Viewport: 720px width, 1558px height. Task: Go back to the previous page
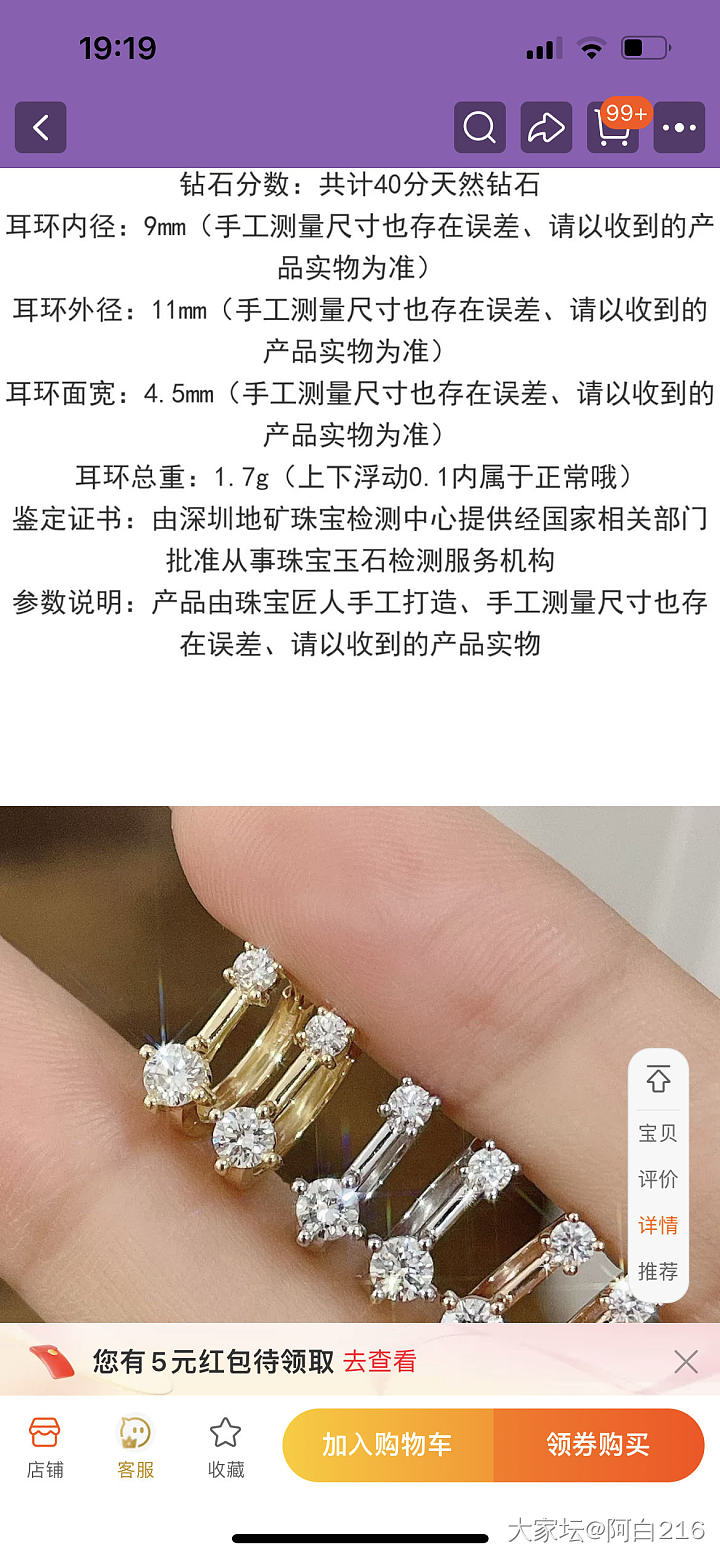[41, 128]
